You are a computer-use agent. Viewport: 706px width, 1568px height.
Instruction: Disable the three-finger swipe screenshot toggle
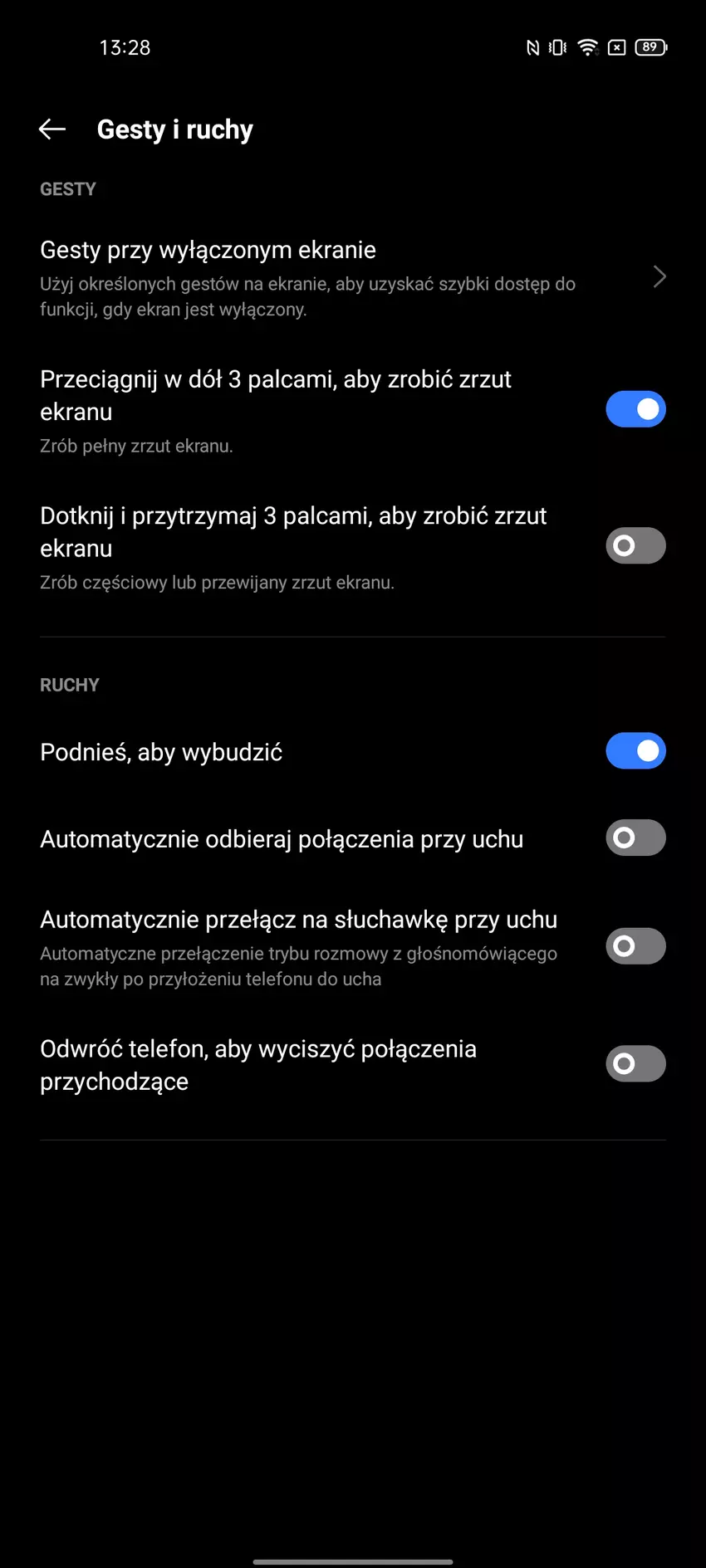tap(635, 408)
